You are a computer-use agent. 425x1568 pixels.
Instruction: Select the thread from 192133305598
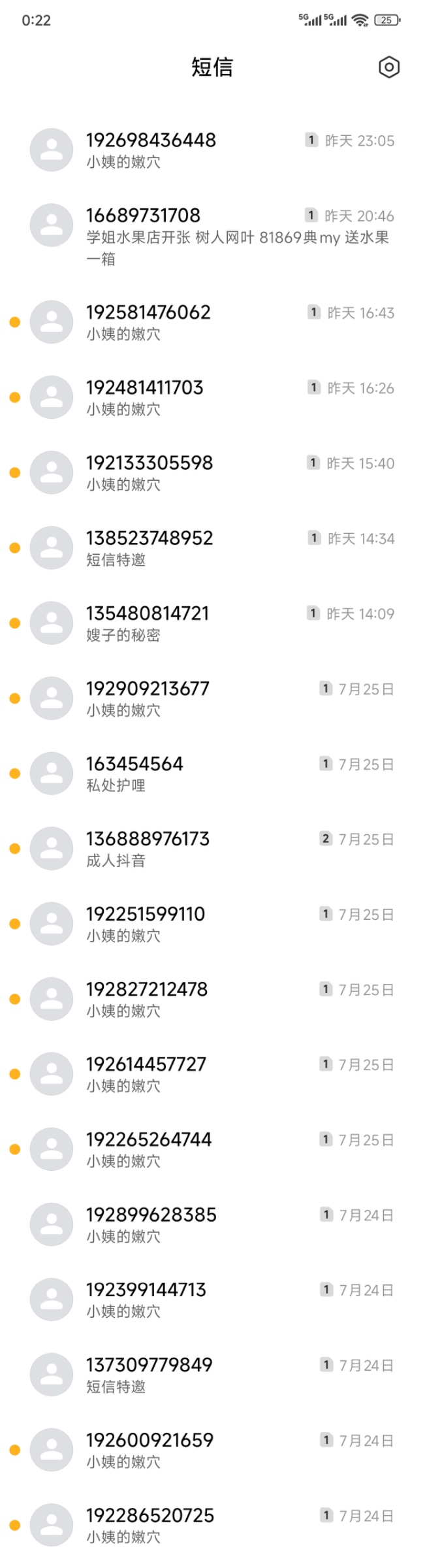click(212, 472)
